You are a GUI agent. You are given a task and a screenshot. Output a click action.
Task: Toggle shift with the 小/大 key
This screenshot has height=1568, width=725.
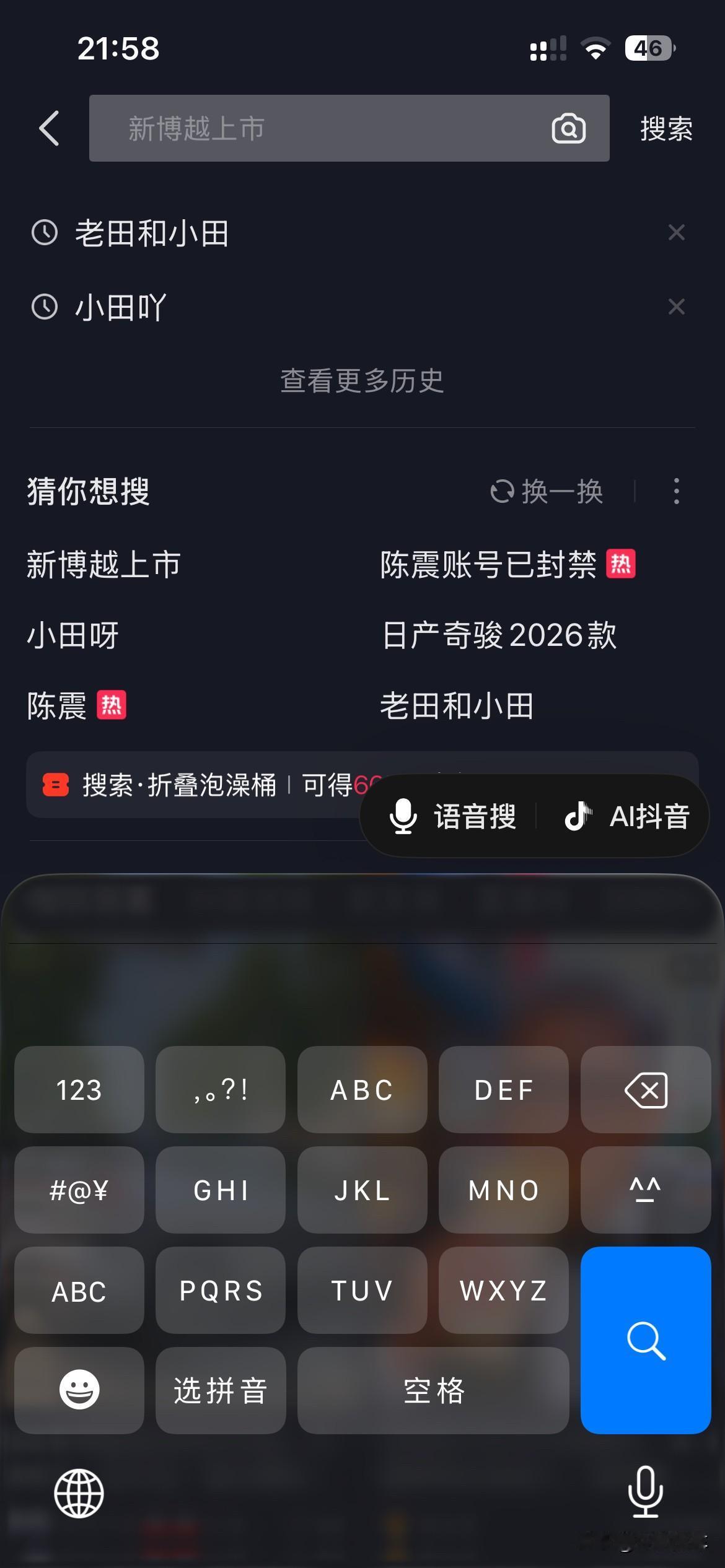coord(646,1190)
